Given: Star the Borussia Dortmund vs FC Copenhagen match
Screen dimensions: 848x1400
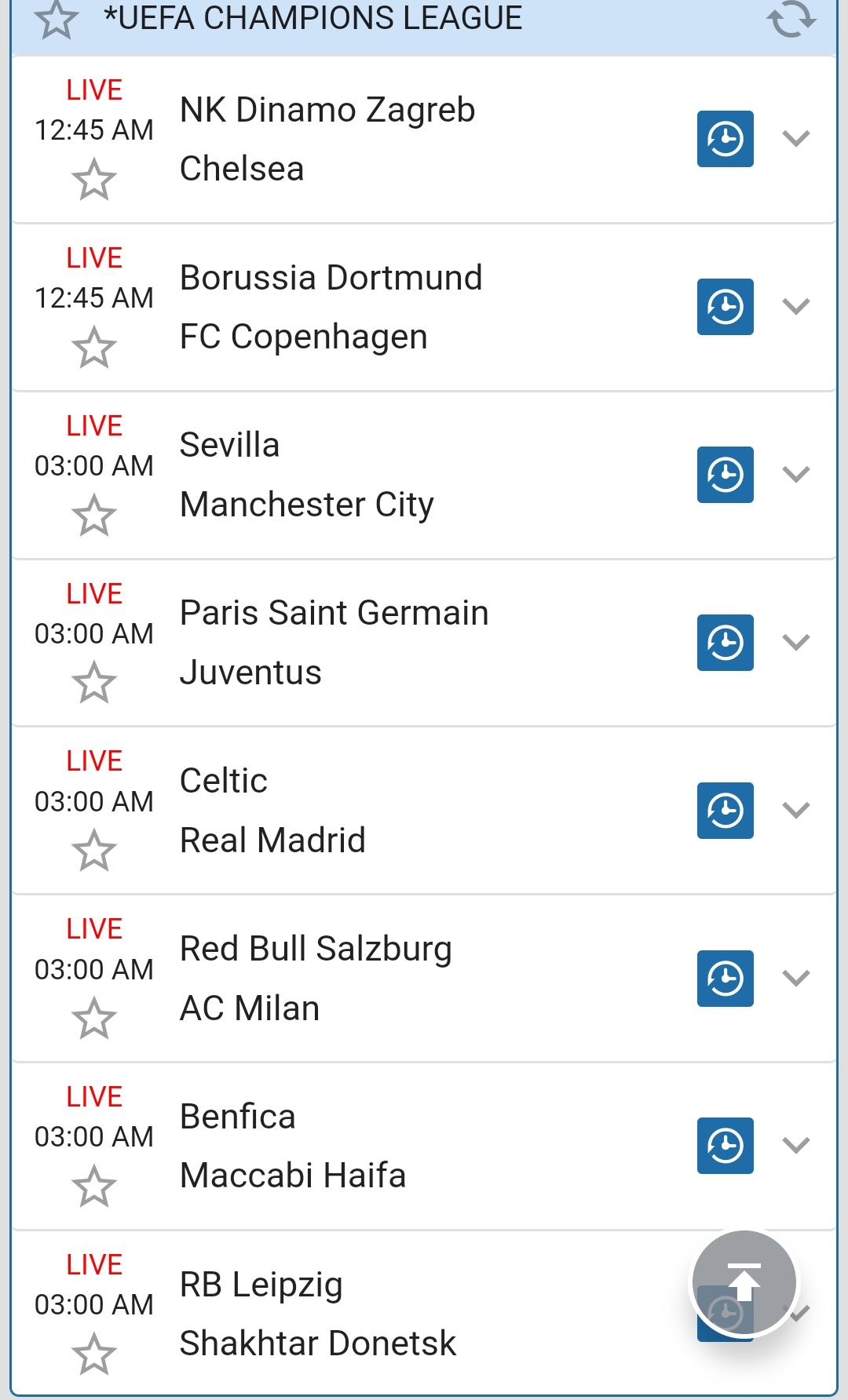Looking at the screenshot, I should 94,348.
